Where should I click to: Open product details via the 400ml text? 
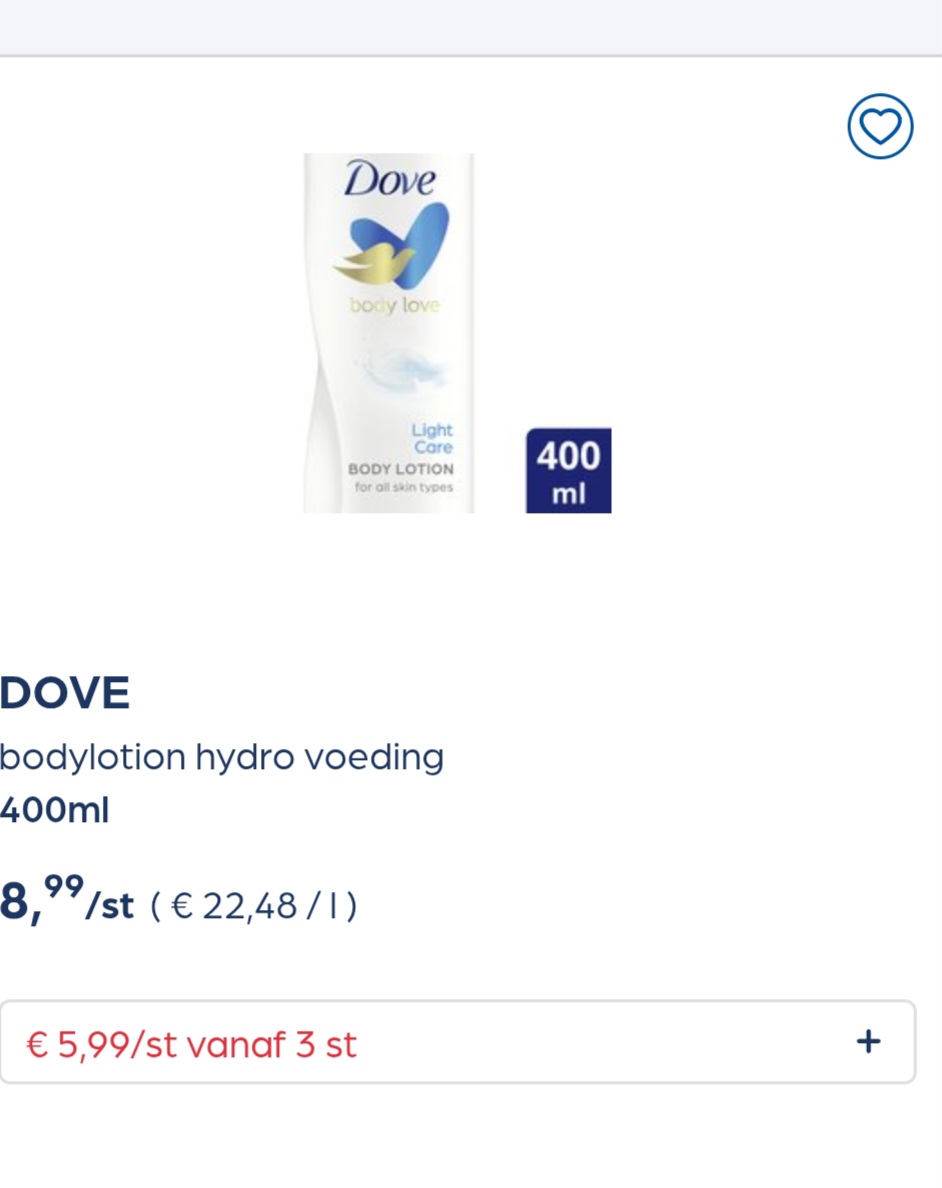click(x=55, y=810)
